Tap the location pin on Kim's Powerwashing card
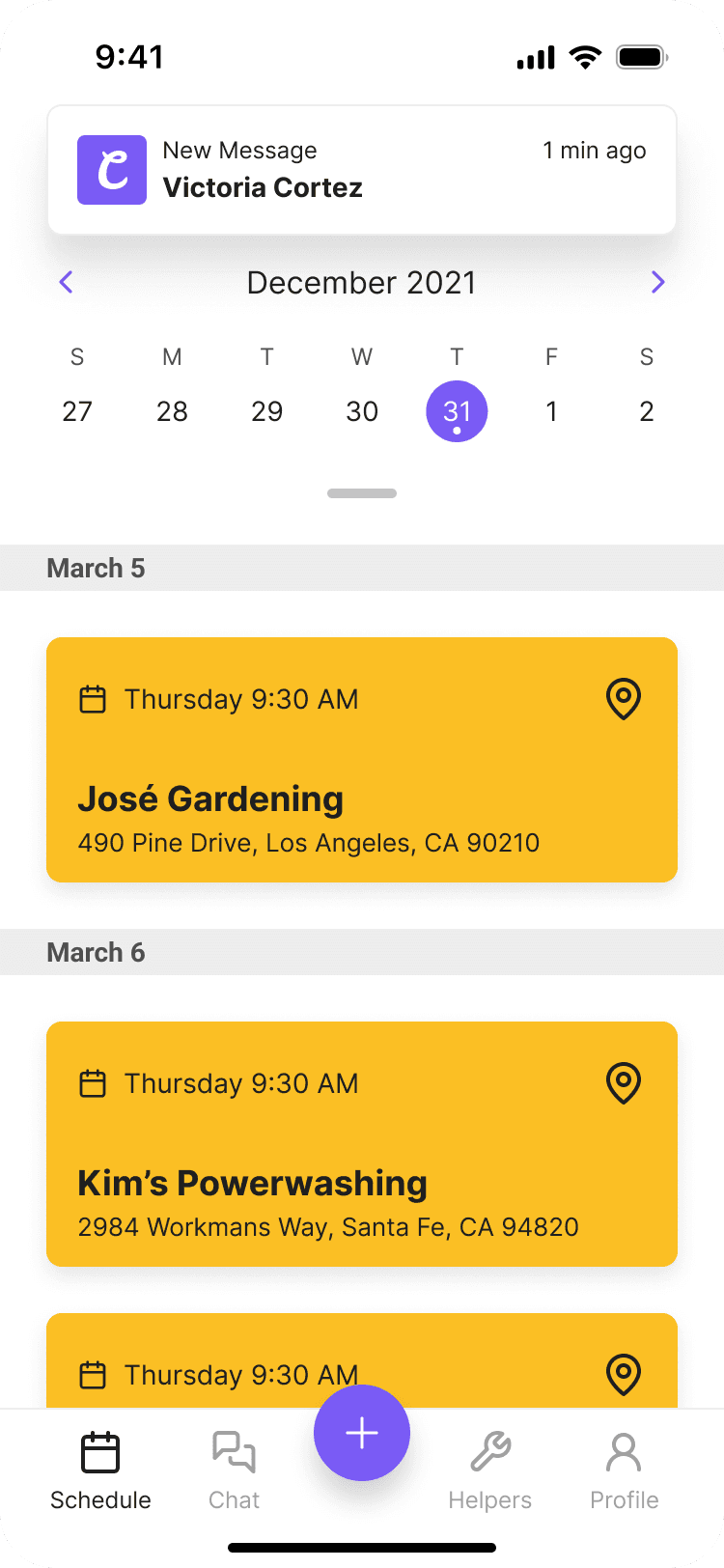724x1568 pixels. (x=623, y=1083)
